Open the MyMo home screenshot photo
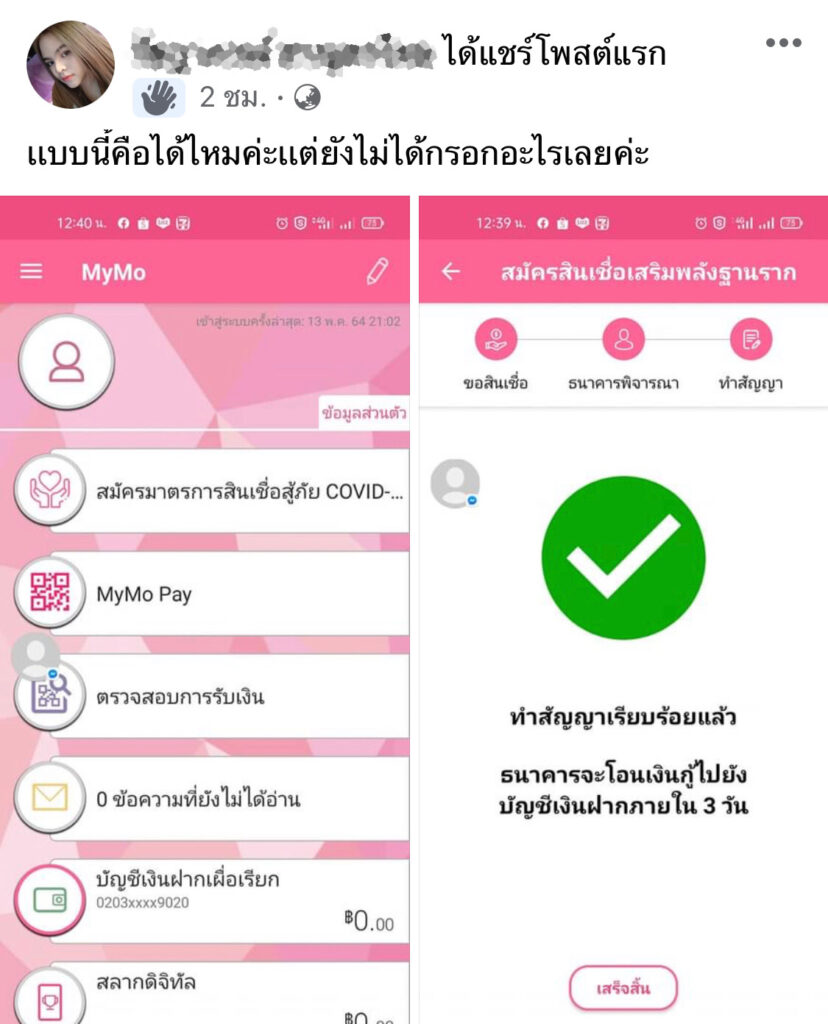This screenshot has height=1024, width=828. 205,610
